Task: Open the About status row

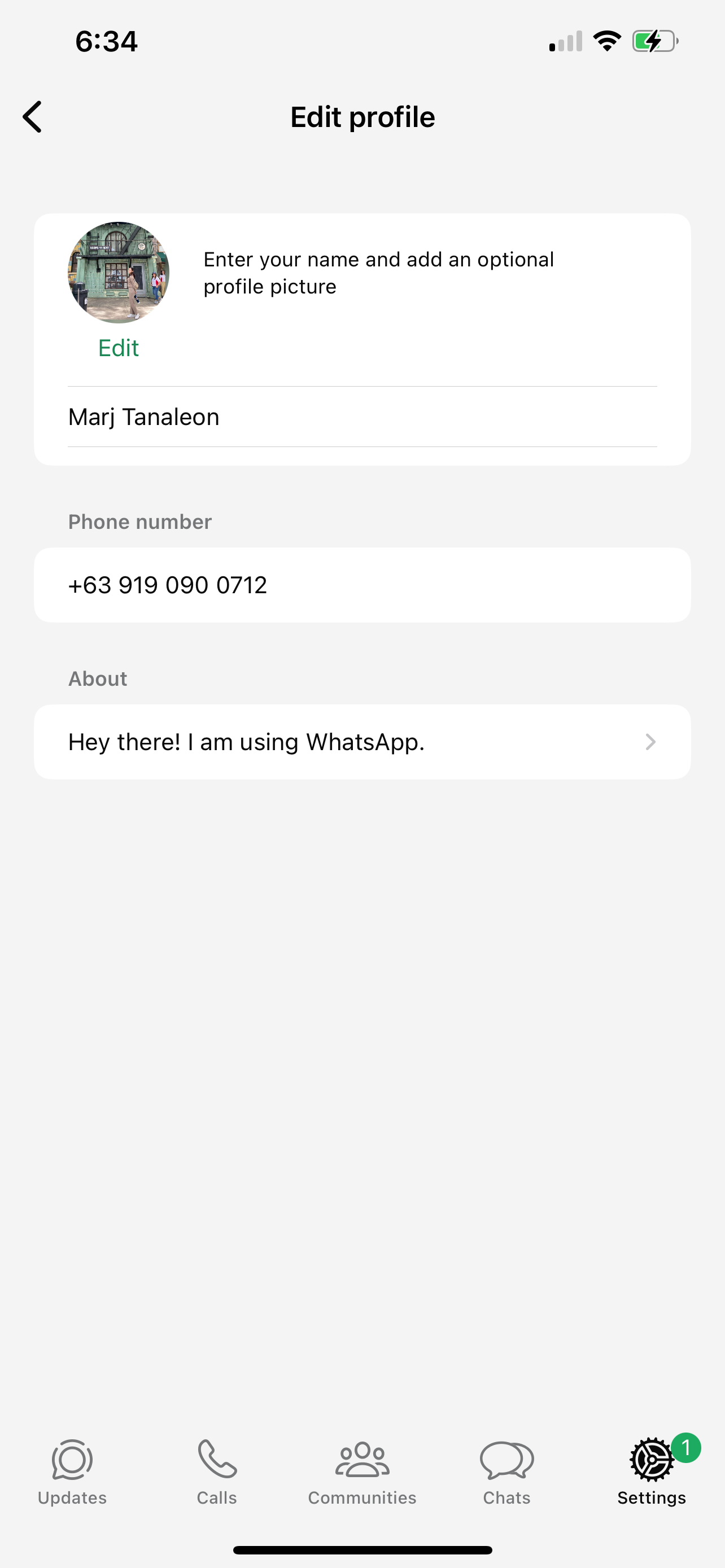Action: point(362,742)
